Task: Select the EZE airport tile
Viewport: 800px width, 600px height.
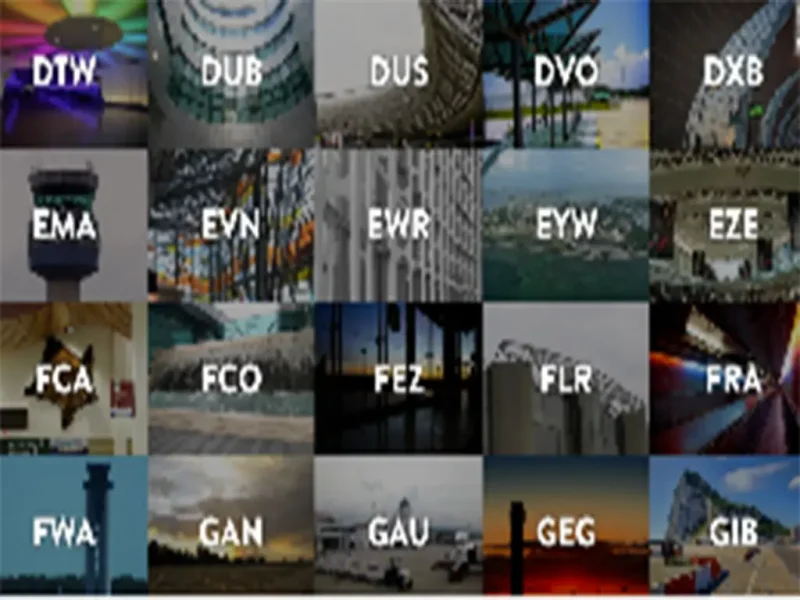Action: pos(732,226)
